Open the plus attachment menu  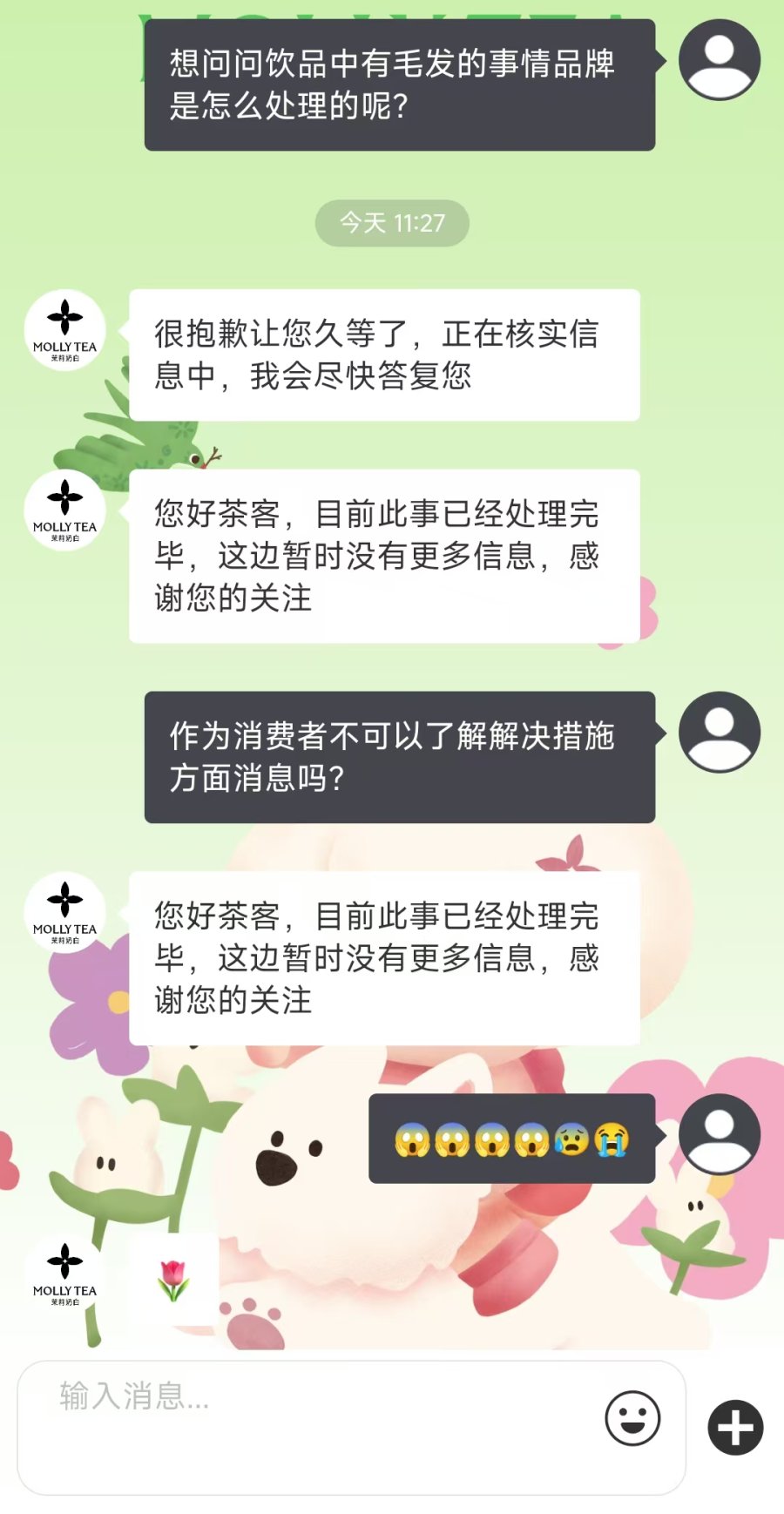[735, 1427]
